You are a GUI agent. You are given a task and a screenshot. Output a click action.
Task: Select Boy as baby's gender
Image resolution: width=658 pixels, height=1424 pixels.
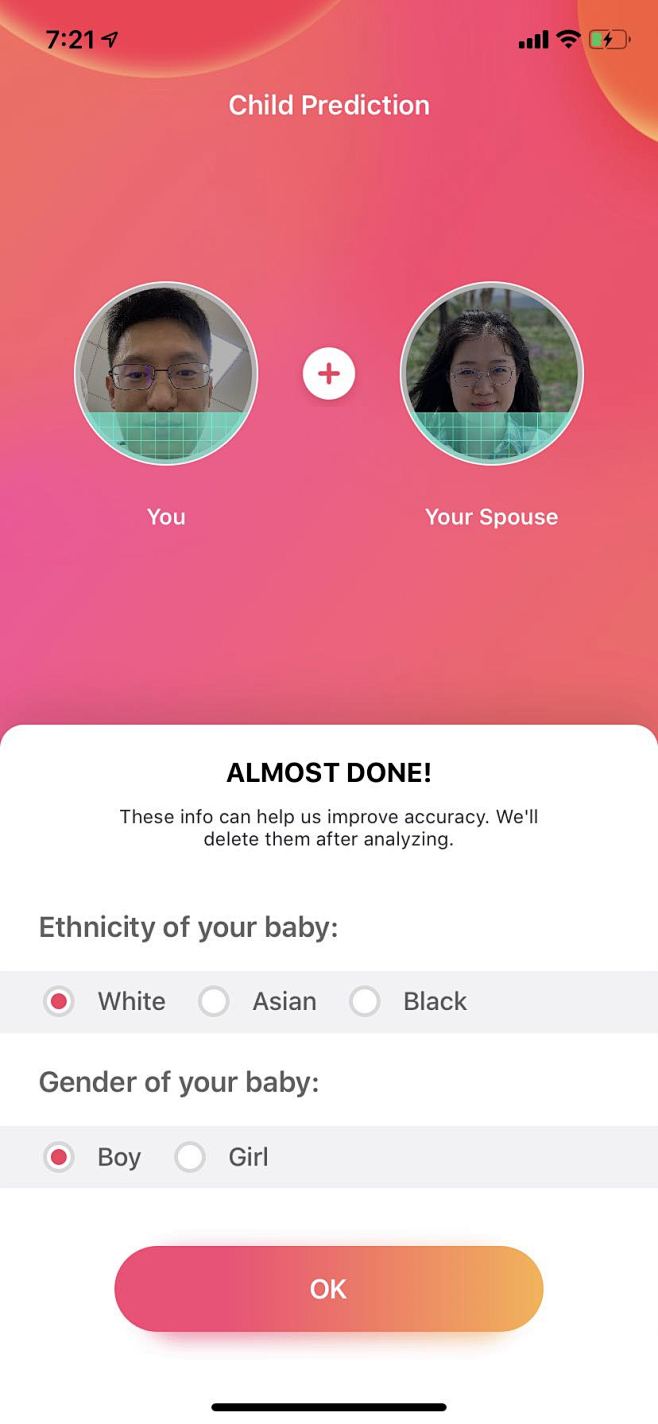click(x=59, y=1157)
